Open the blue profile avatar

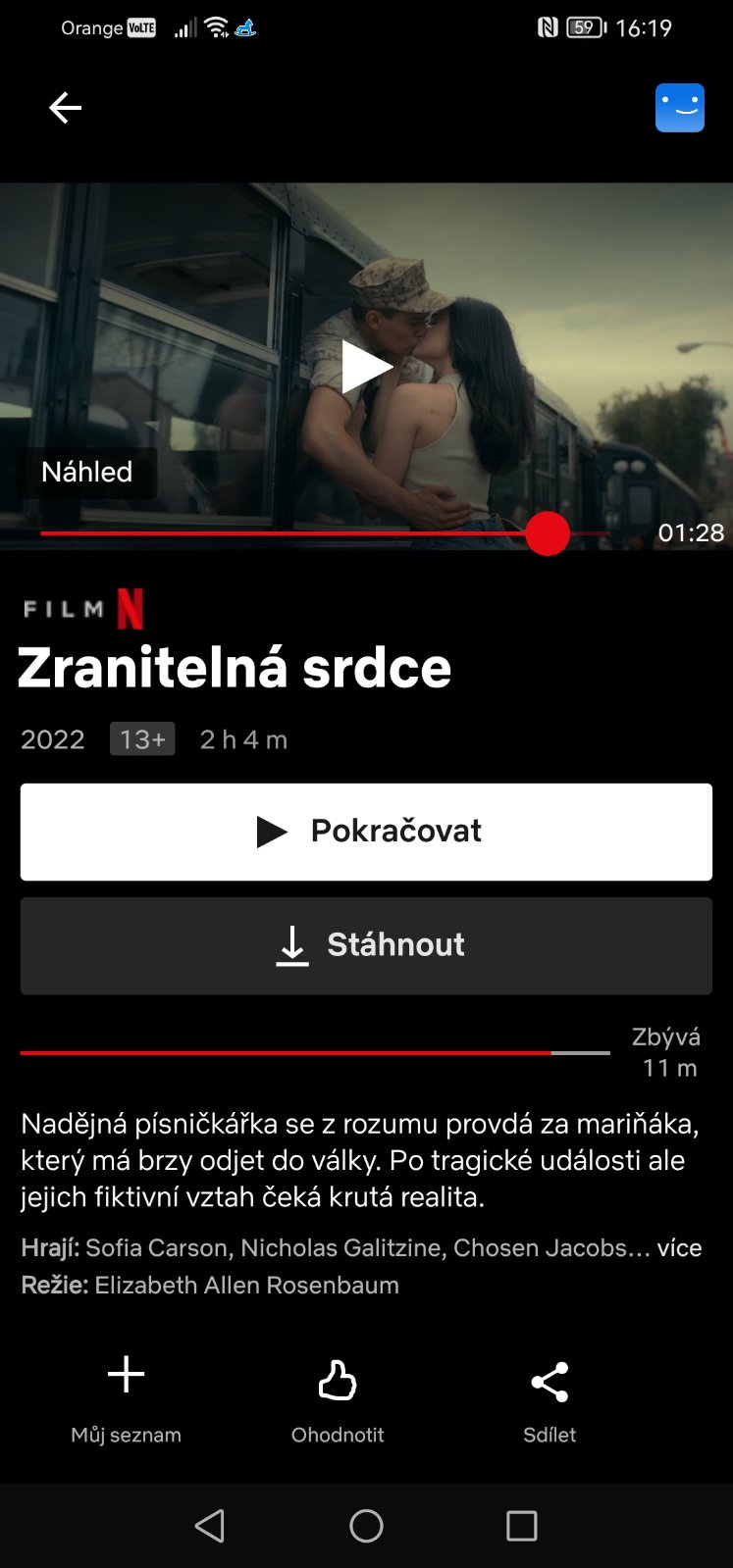tap(679, 108)
